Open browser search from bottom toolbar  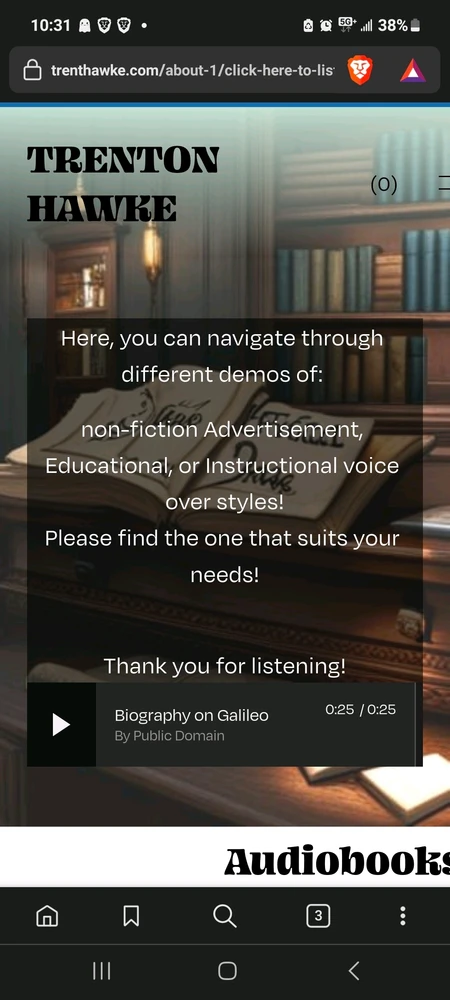pos(224,916)
